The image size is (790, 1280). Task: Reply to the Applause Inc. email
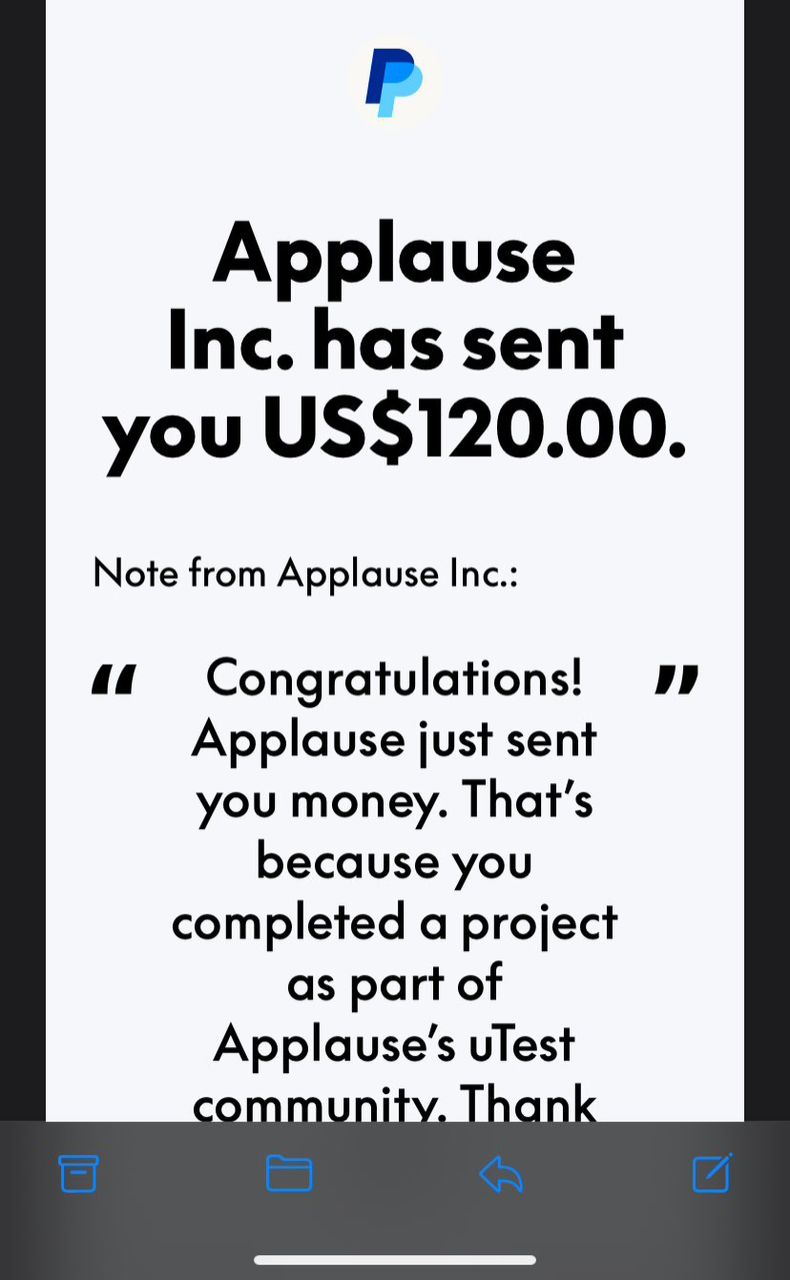pyautogui.click(x=501, y=1174)
